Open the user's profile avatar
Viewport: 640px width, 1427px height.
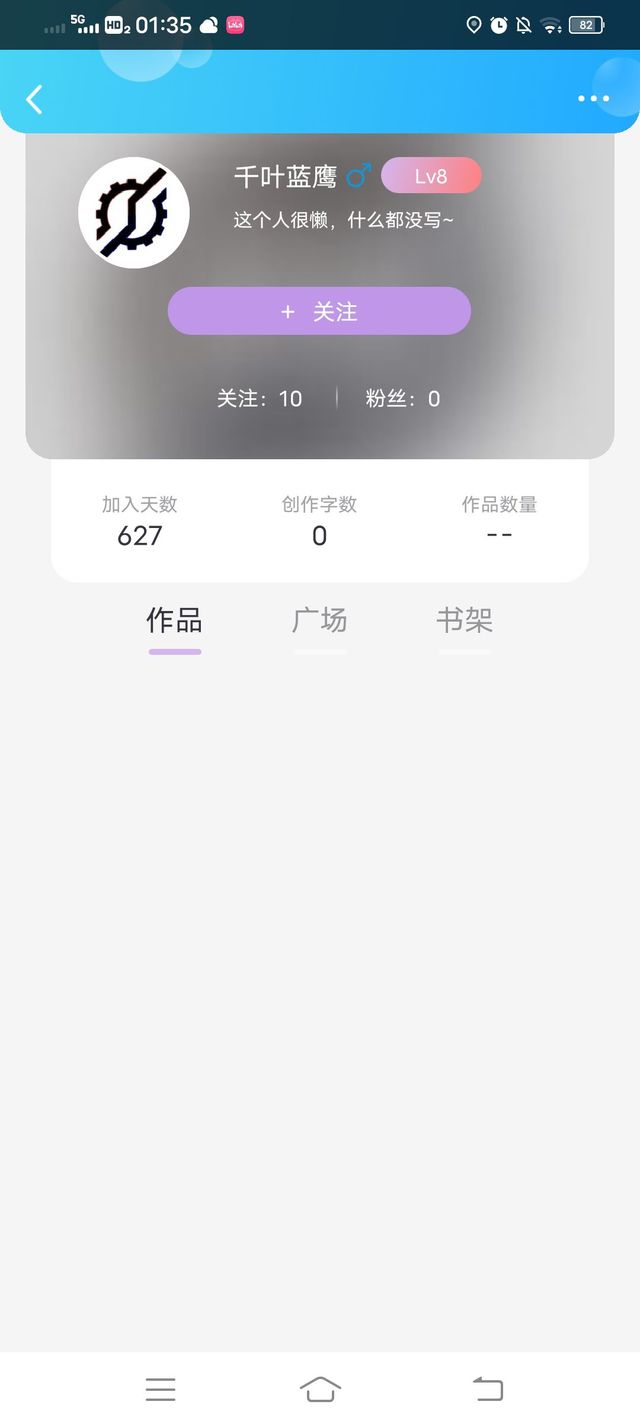pyautogui.click(x=134, y=212)
